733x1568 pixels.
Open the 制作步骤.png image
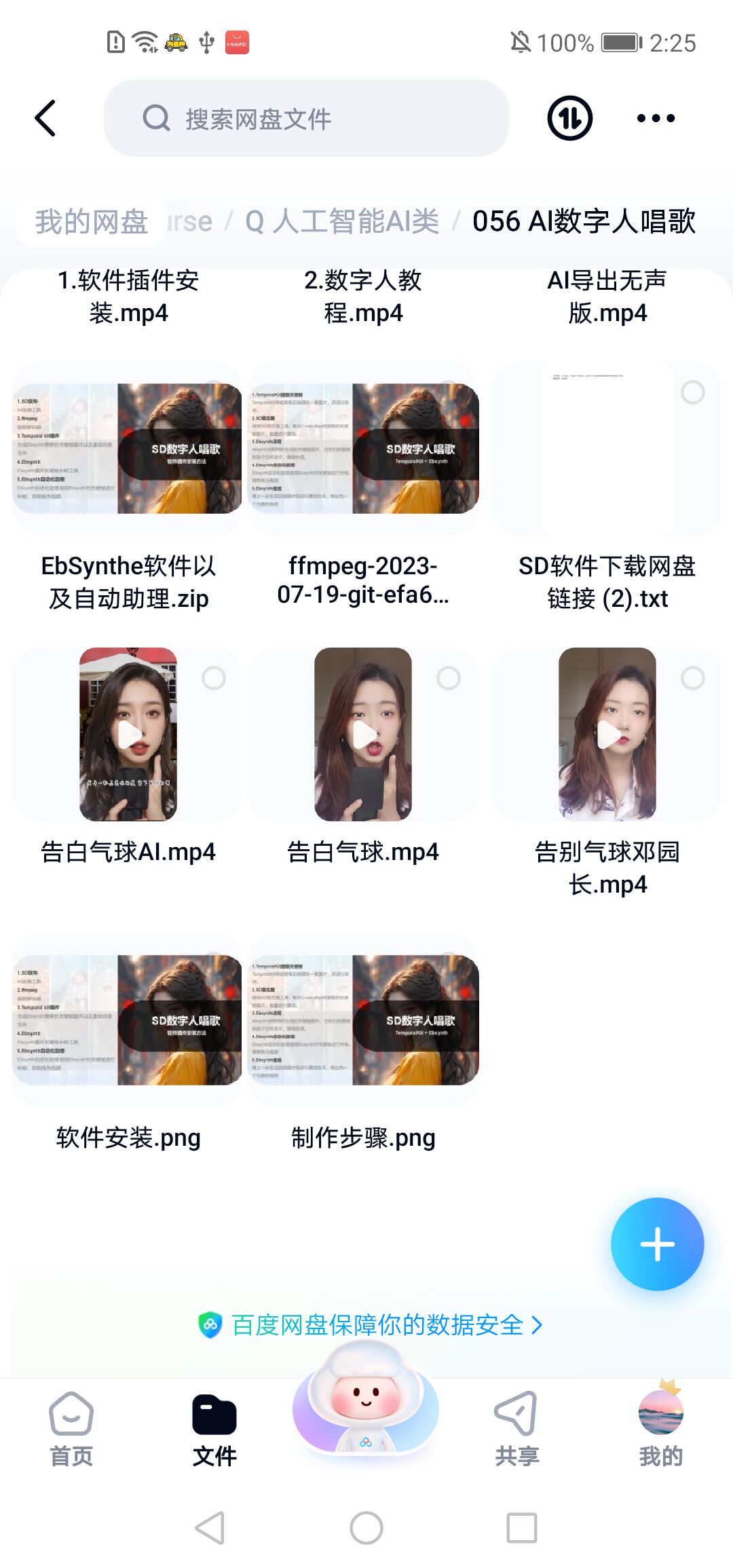click(363, 1020)
